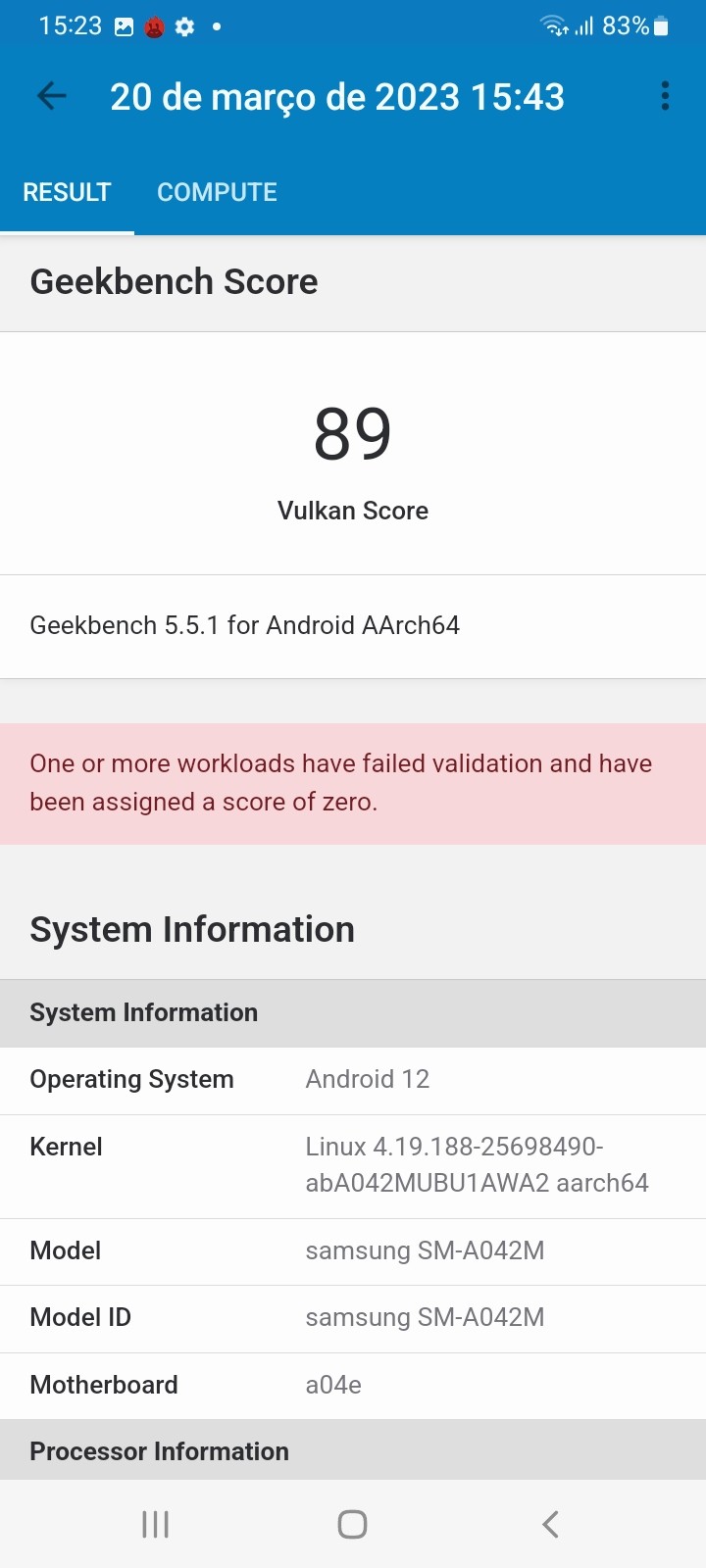
Task: Select the RESULT tab
Action: pos(67,192)
